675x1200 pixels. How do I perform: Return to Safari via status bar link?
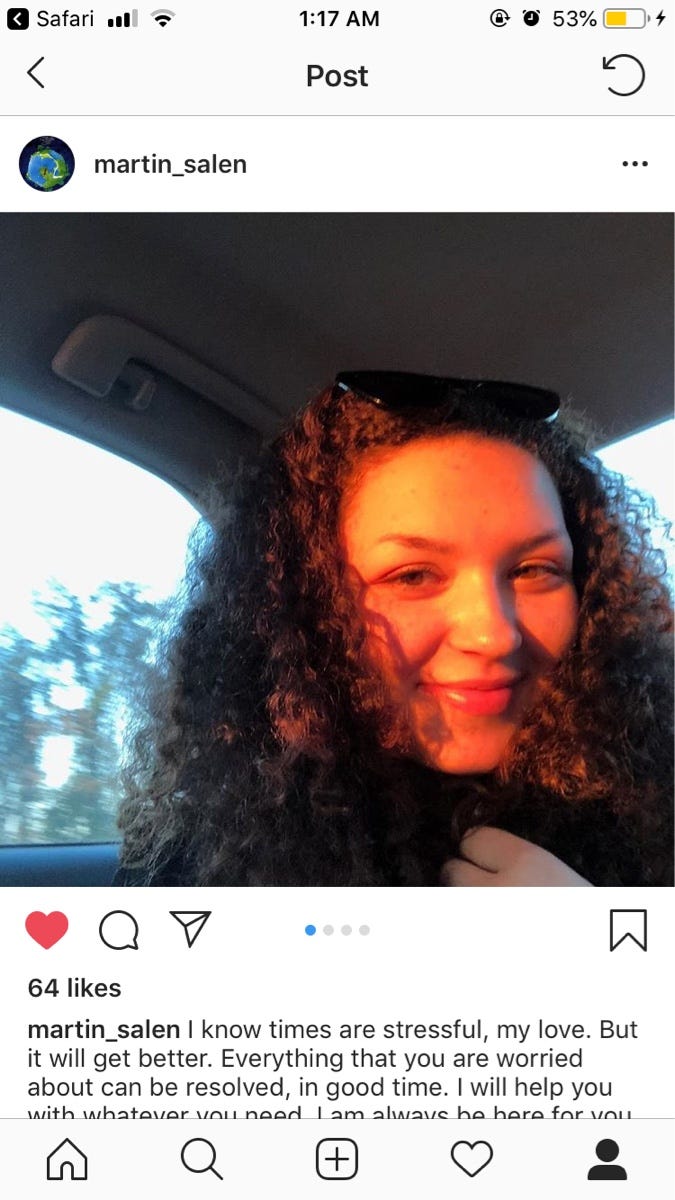50,18
